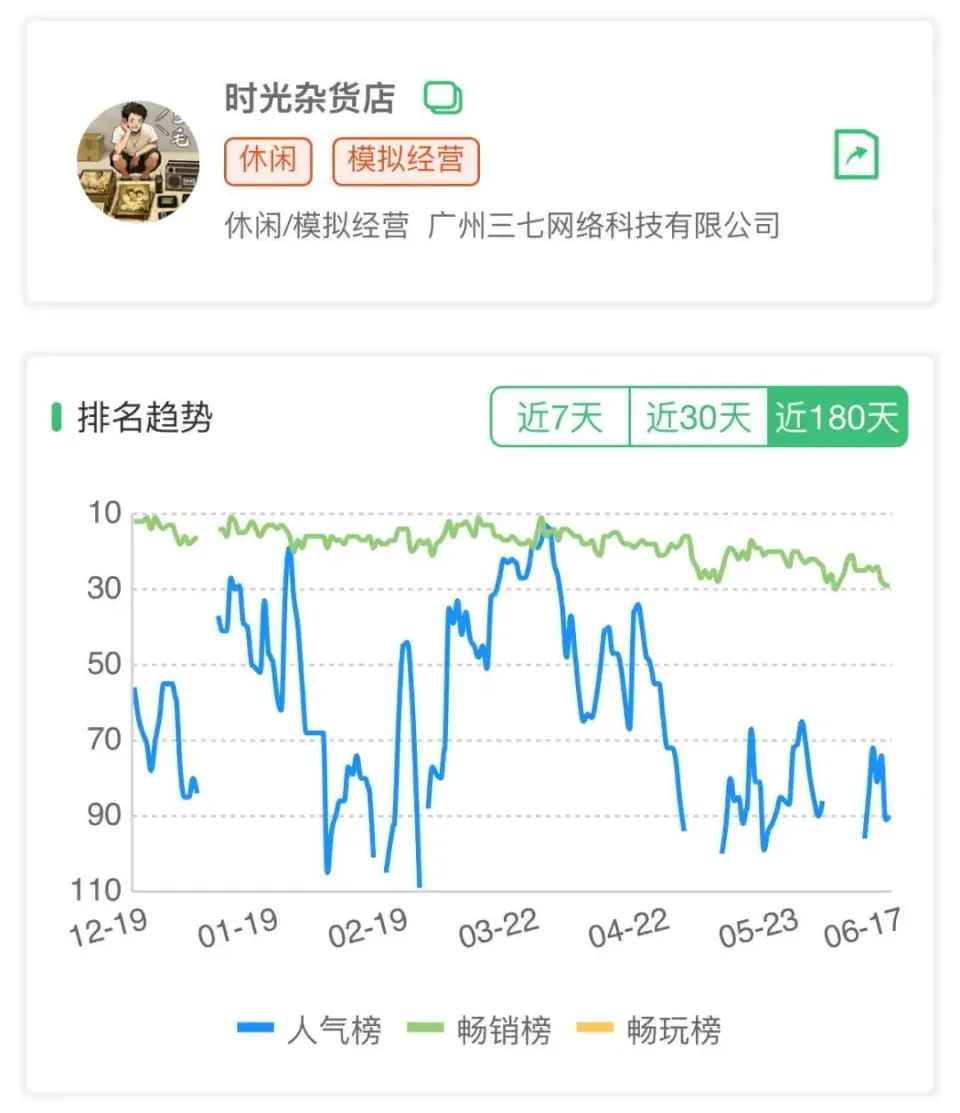Click the copy icon beside 时光杂货店 title

(444, 97)
